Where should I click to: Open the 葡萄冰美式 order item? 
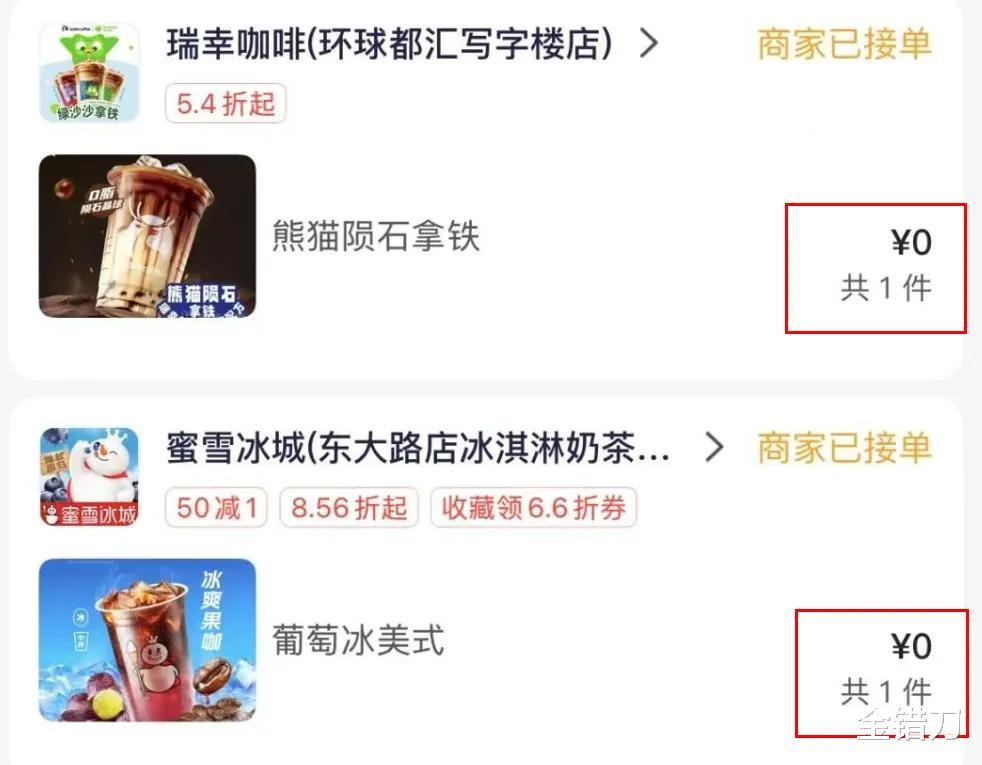(358, 640)
